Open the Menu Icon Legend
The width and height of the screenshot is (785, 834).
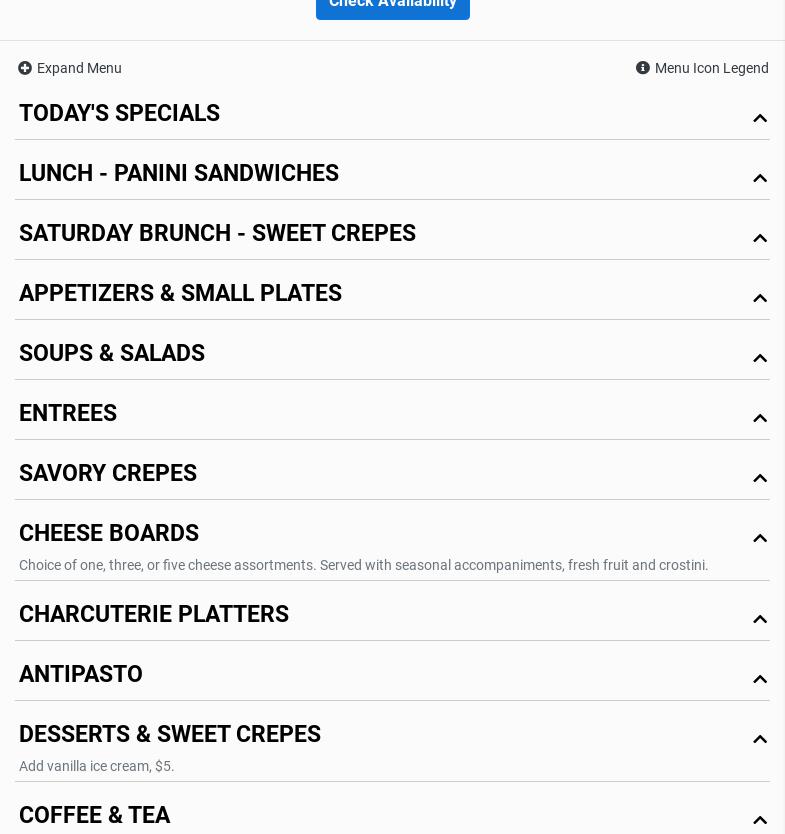click(x=702, y=68)
